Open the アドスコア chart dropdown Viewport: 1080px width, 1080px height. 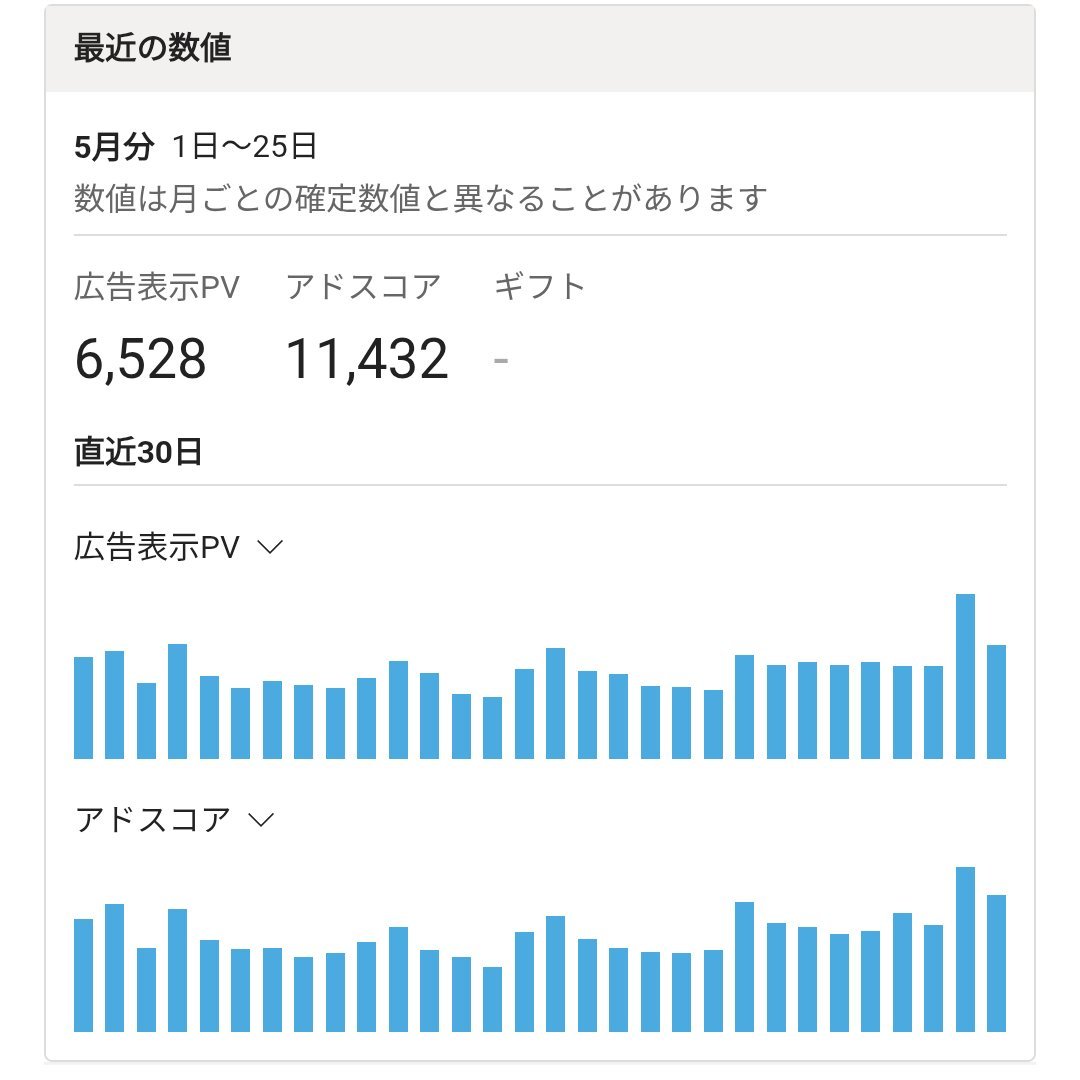click(x=260, y=820)
